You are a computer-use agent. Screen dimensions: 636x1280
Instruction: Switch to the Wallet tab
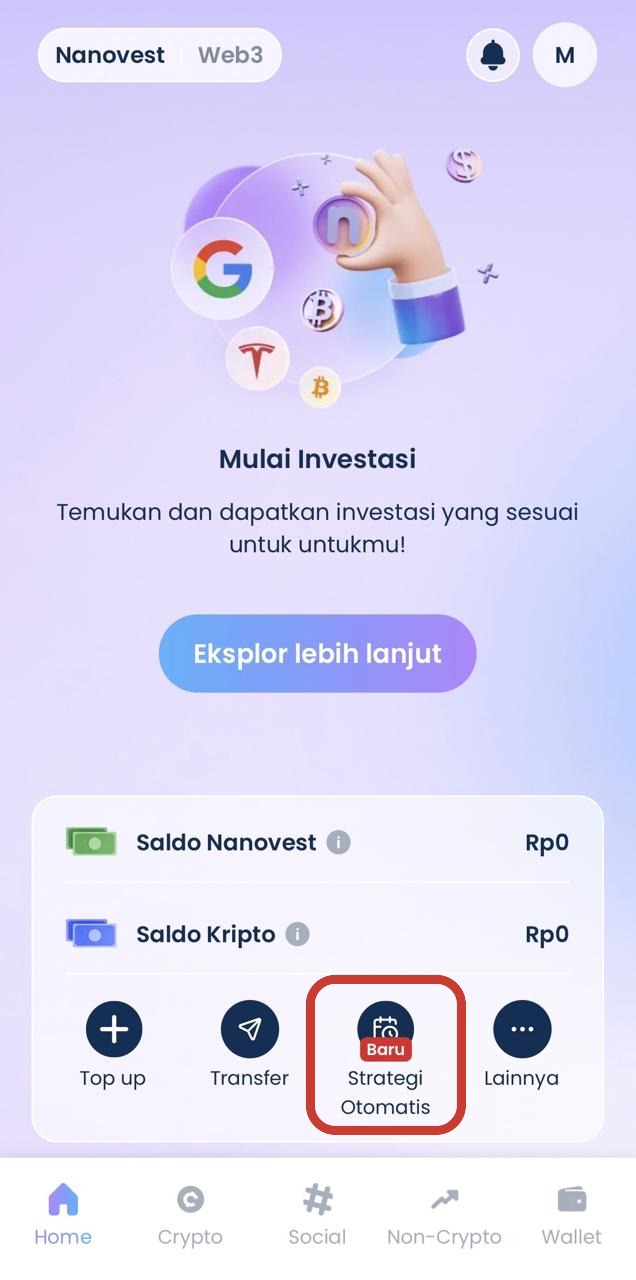tap(572, 1215)
